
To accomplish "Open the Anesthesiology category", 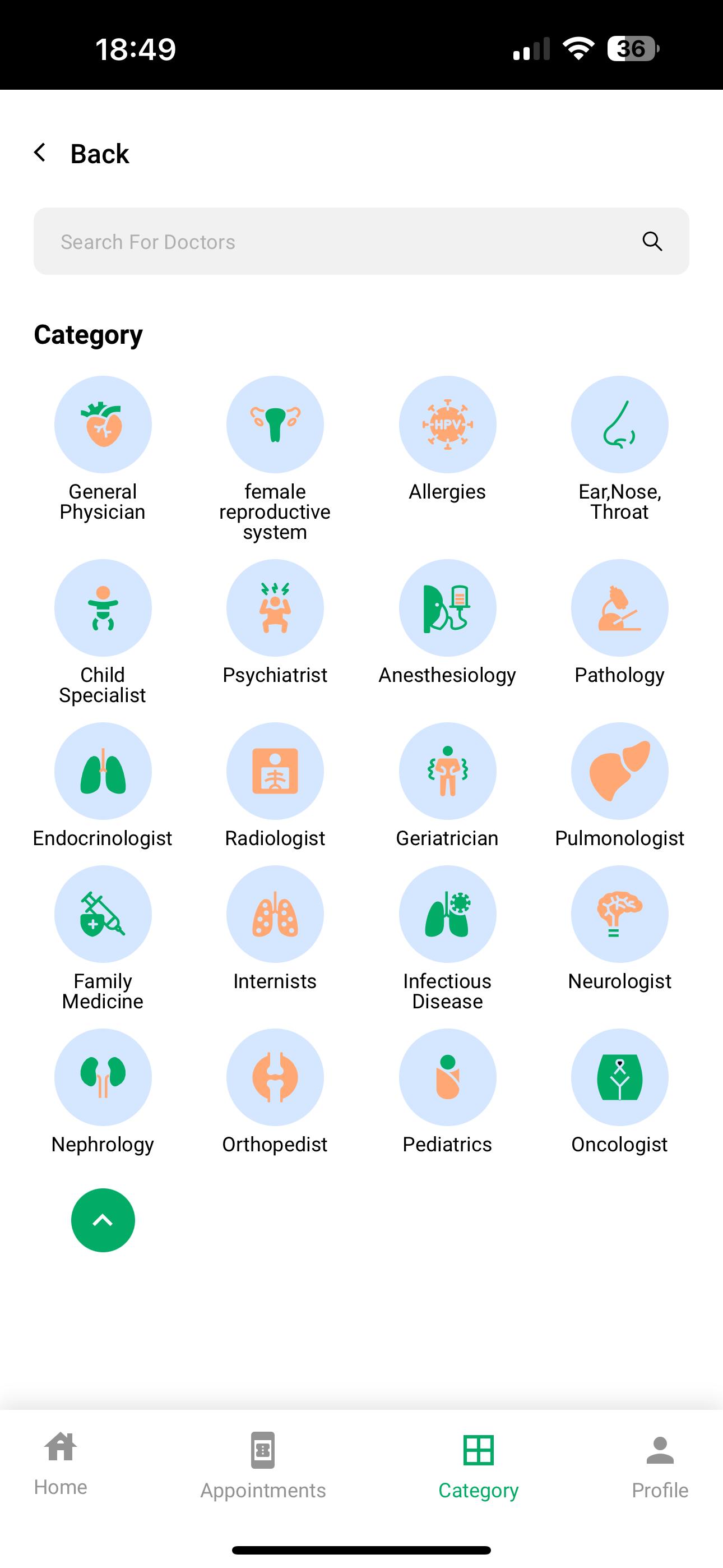I will (x=447, y=608).
